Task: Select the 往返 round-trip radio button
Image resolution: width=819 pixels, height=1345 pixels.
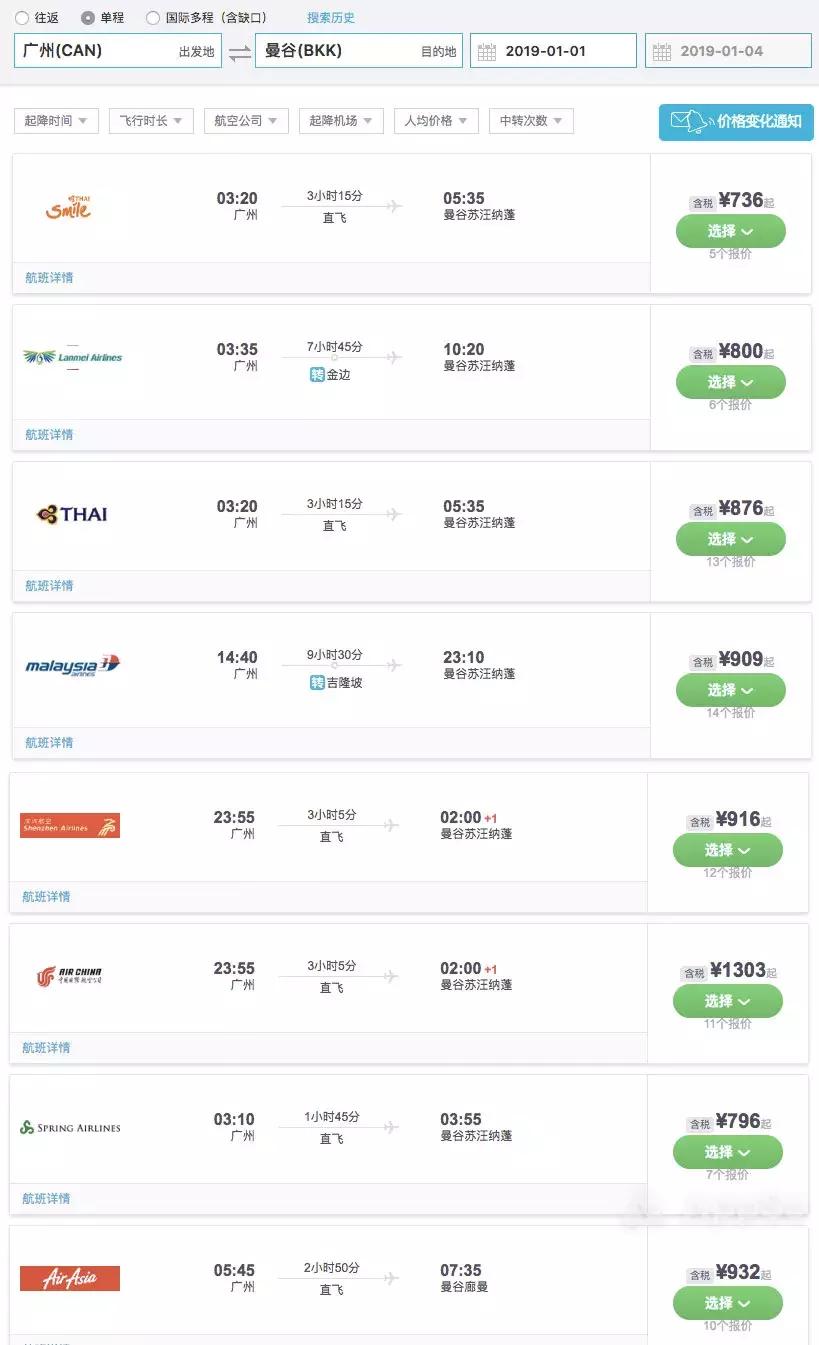Action: pos(23,16)
